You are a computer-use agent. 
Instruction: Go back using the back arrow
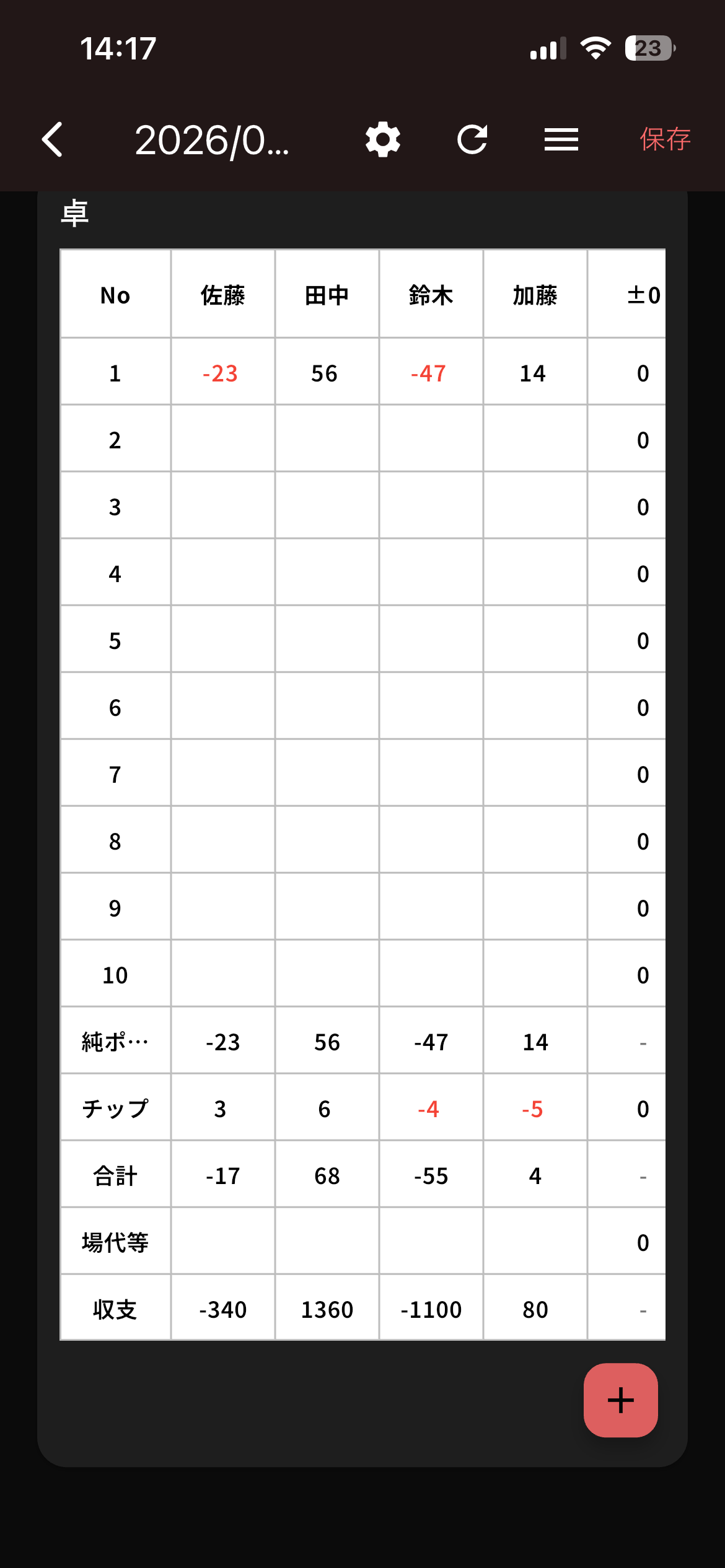[53, 139]
